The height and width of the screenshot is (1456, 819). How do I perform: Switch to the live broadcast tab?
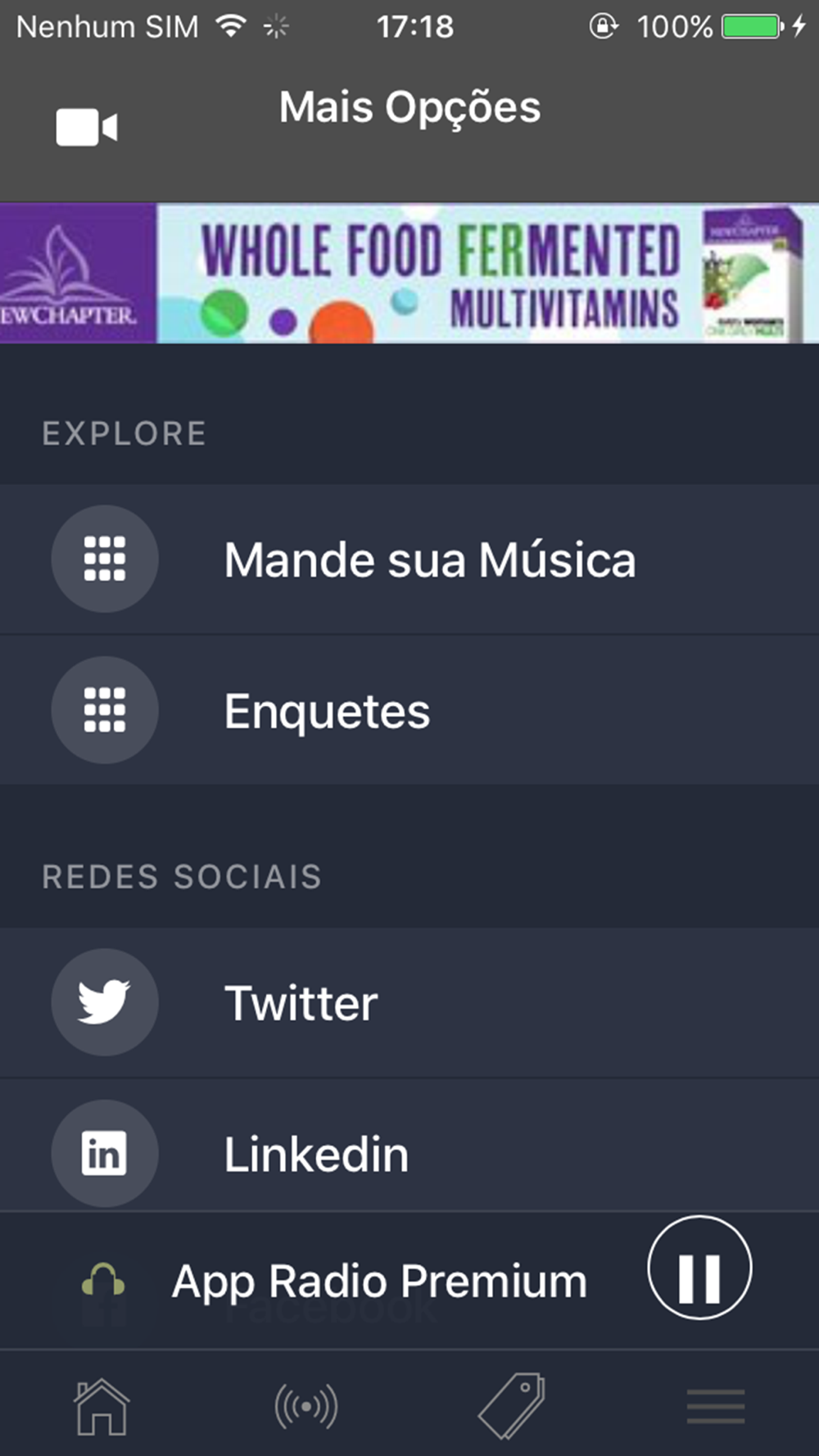pos(306,1407)
